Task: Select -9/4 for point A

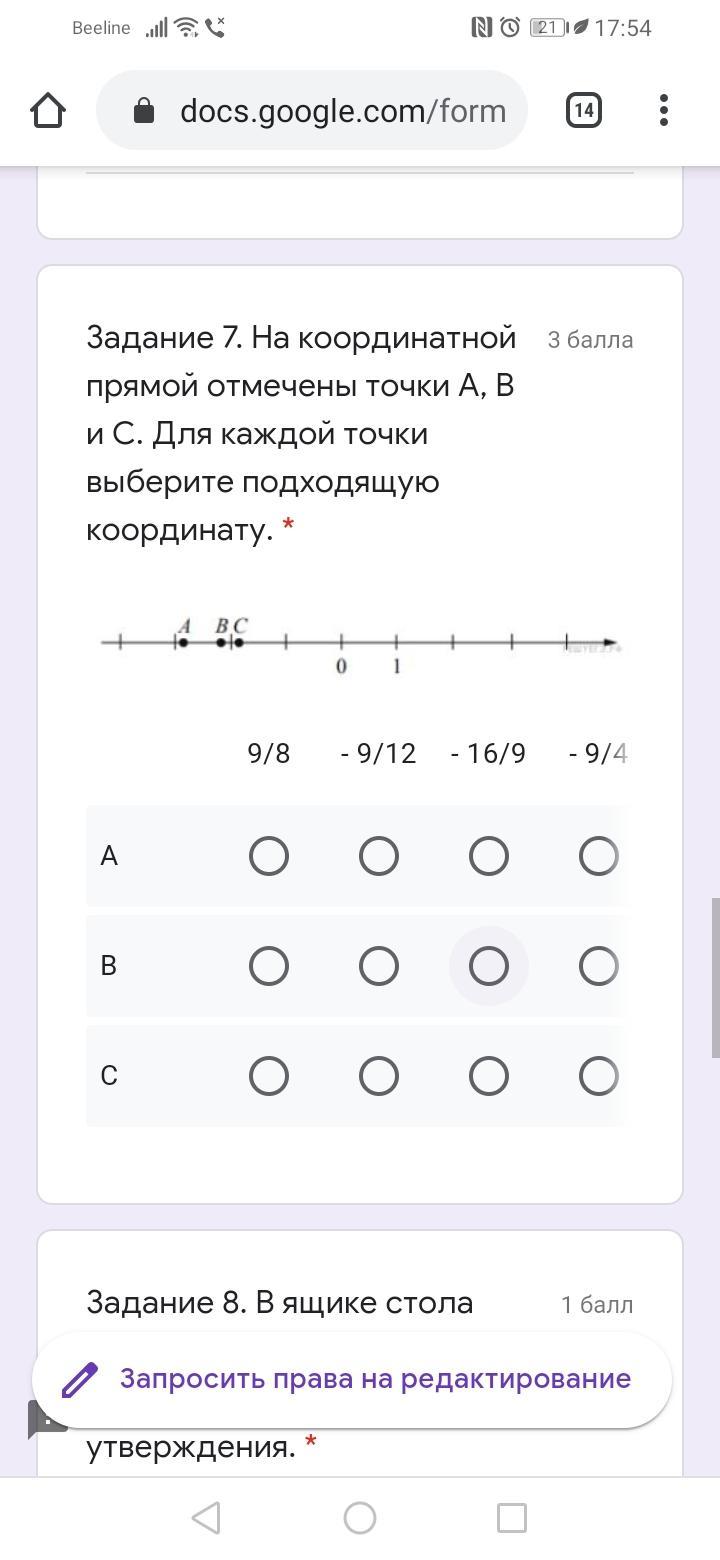Action: pos(598,856)
